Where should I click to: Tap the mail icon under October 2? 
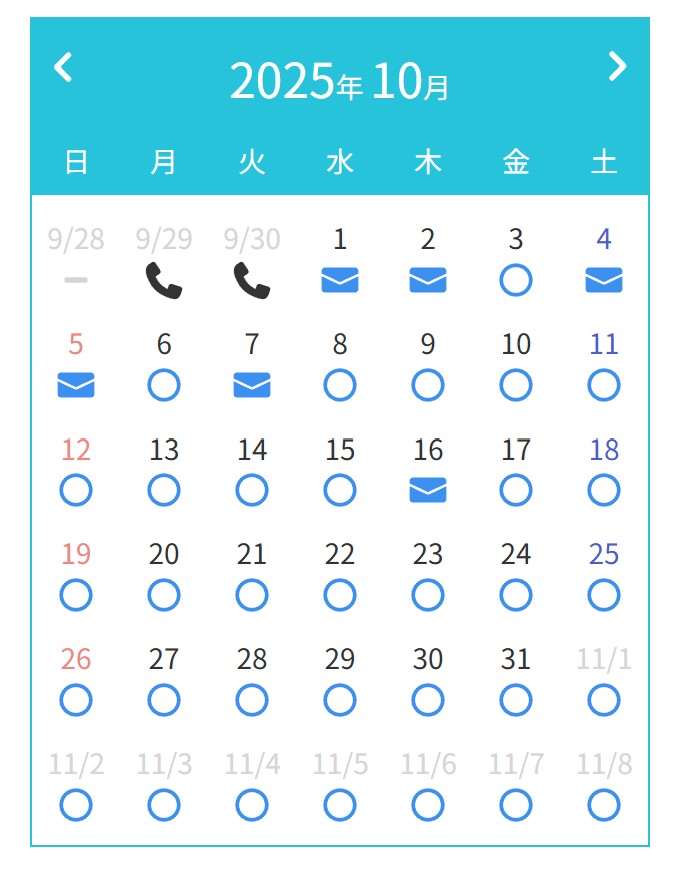point(428,280)
